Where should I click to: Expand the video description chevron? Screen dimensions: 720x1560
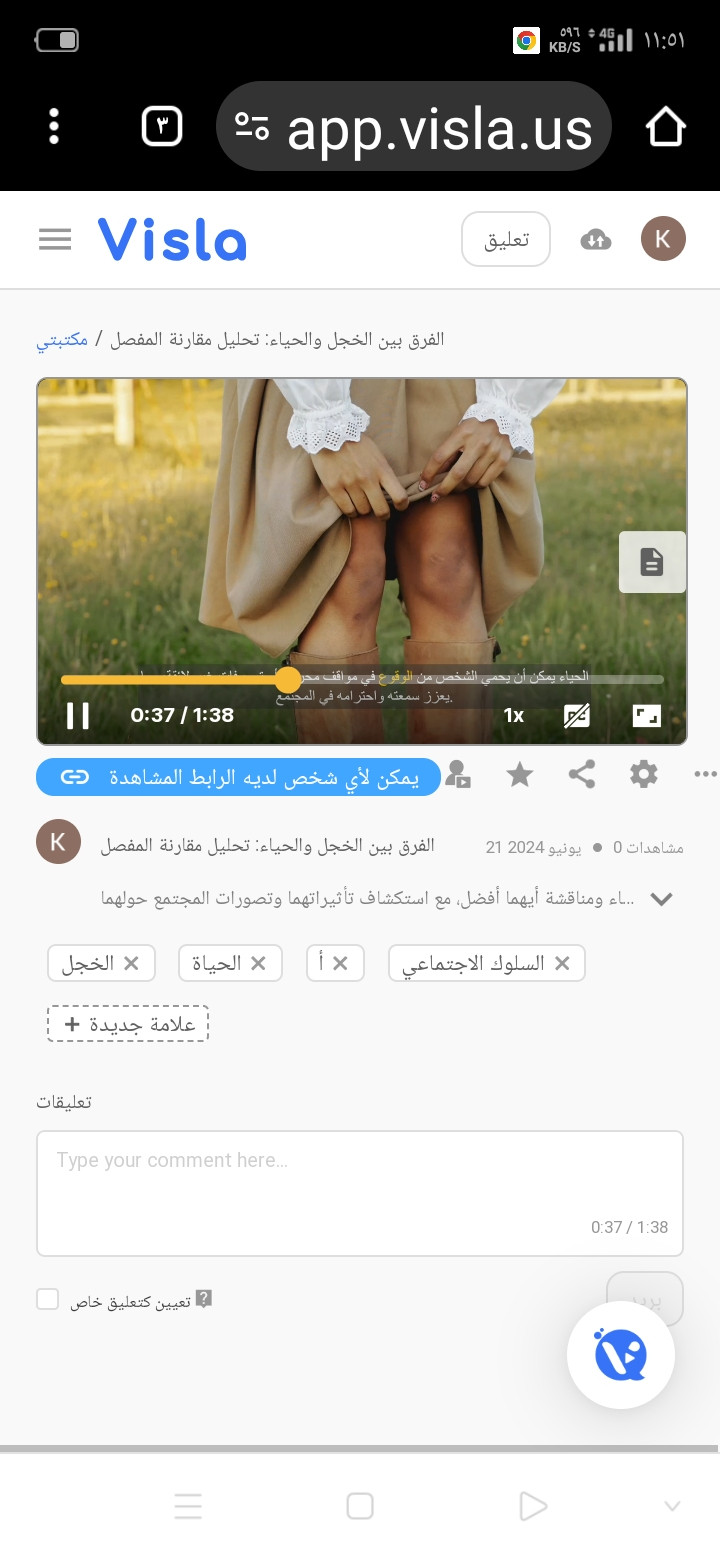tap(661, 899)
